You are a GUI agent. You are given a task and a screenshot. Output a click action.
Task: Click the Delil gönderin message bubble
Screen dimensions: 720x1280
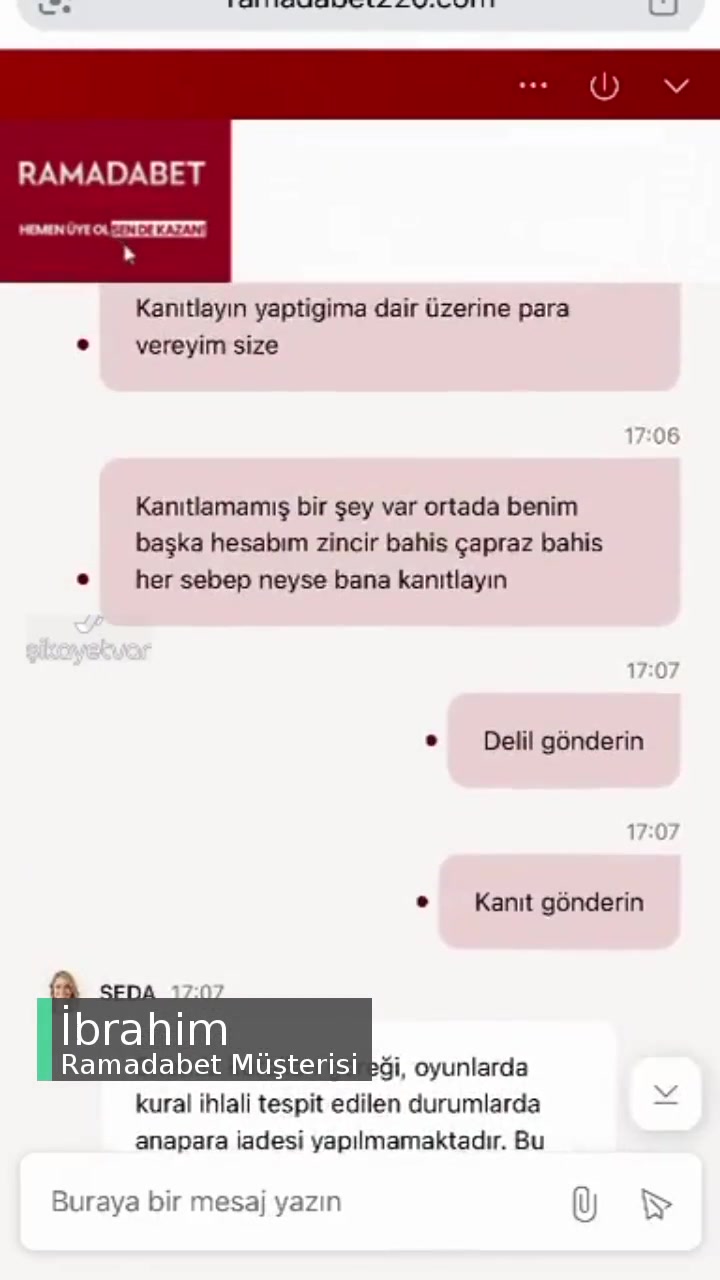coord(563,740)
